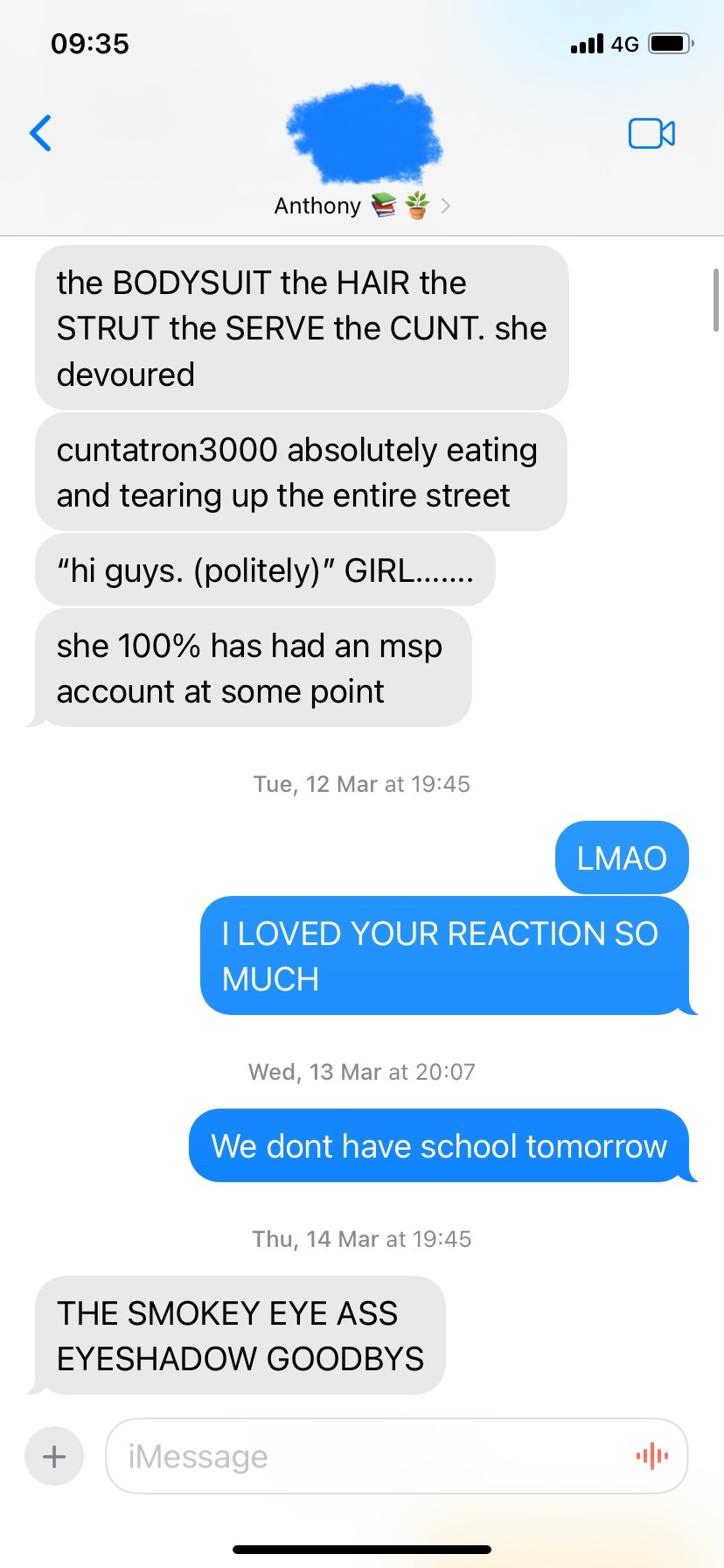Focus the iMessage text field
724x1568 pixels.
coord(367,1456)
